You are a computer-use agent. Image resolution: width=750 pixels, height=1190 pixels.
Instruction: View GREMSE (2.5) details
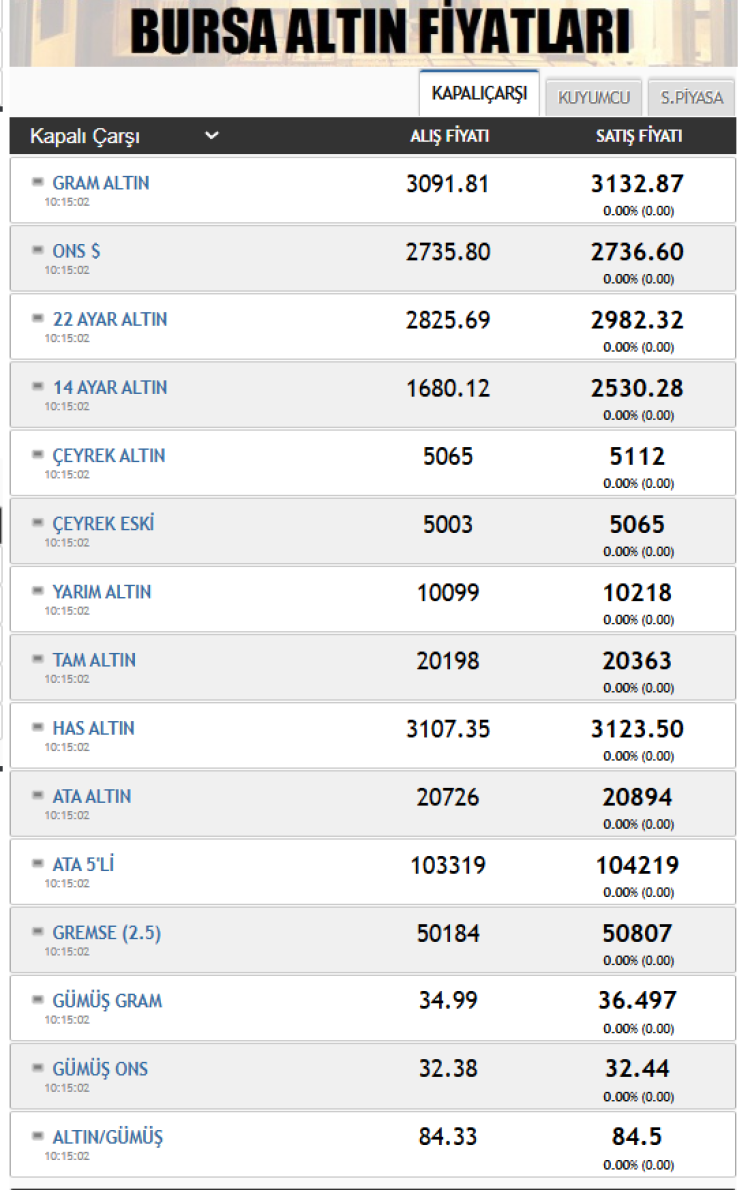tap(107, 932)
